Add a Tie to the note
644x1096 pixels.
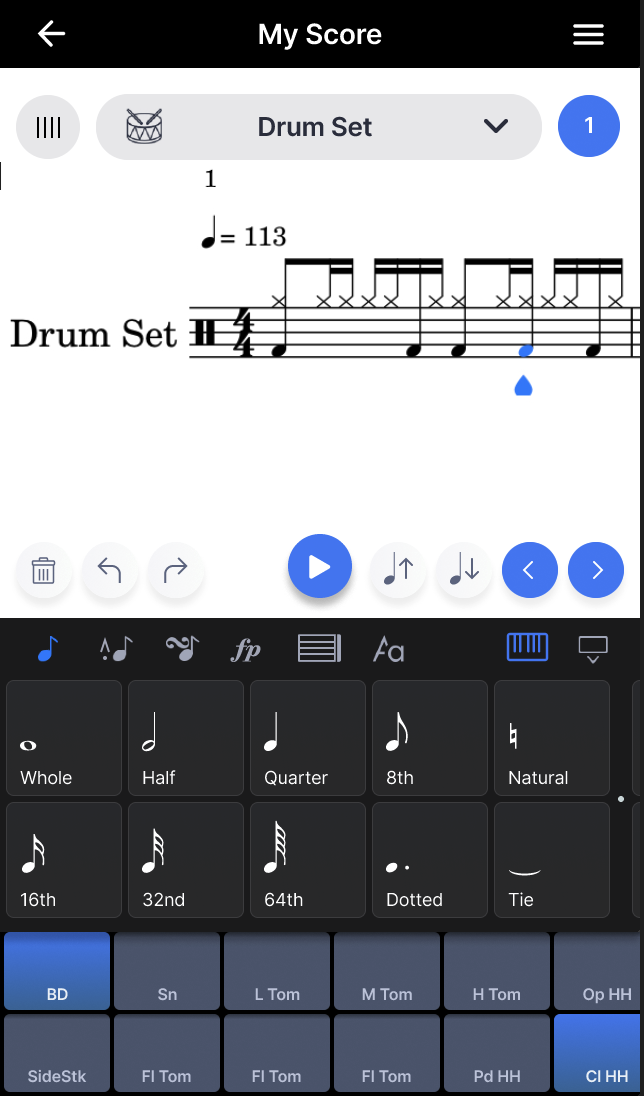click(x=552, y=860)
